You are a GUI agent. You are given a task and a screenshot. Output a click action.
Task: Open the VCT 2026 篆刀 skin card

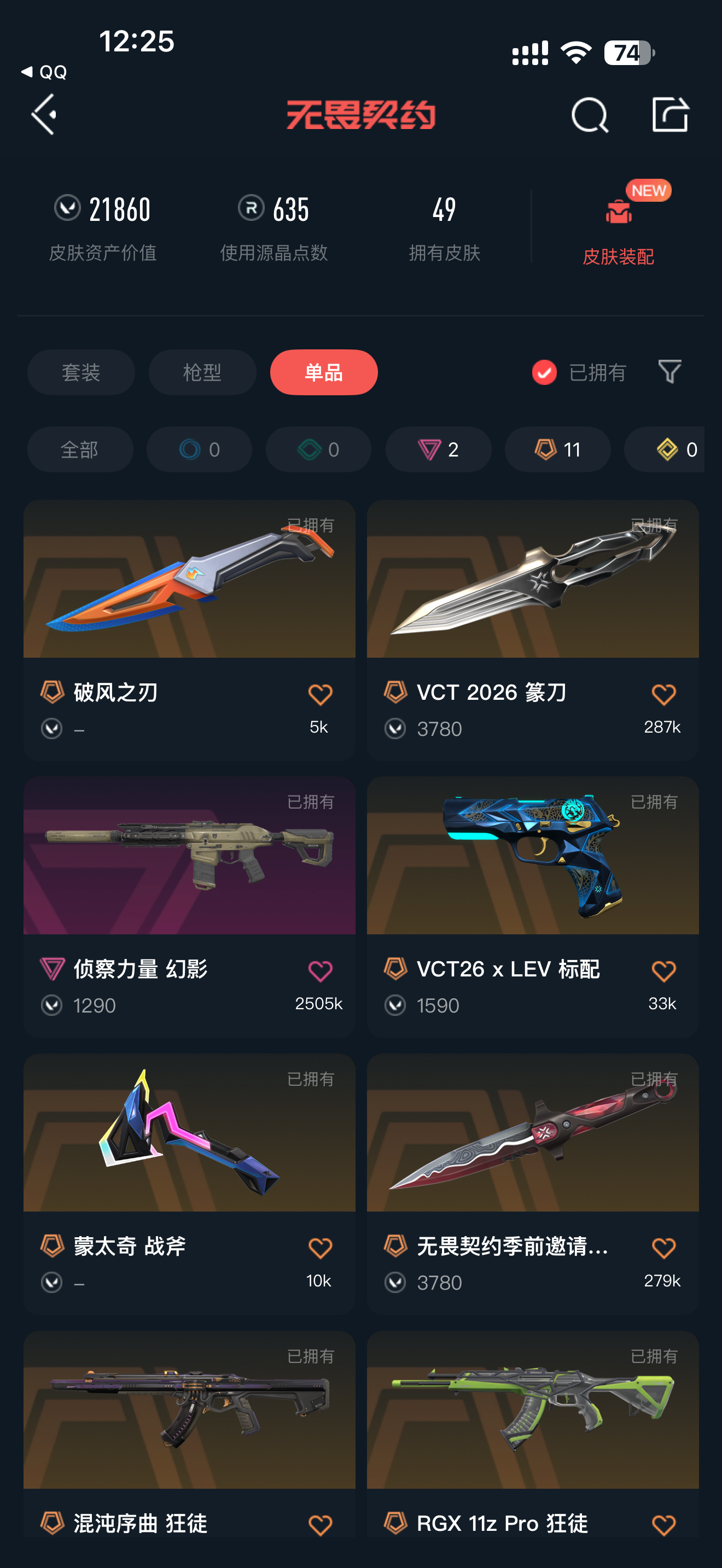point(533,630)
